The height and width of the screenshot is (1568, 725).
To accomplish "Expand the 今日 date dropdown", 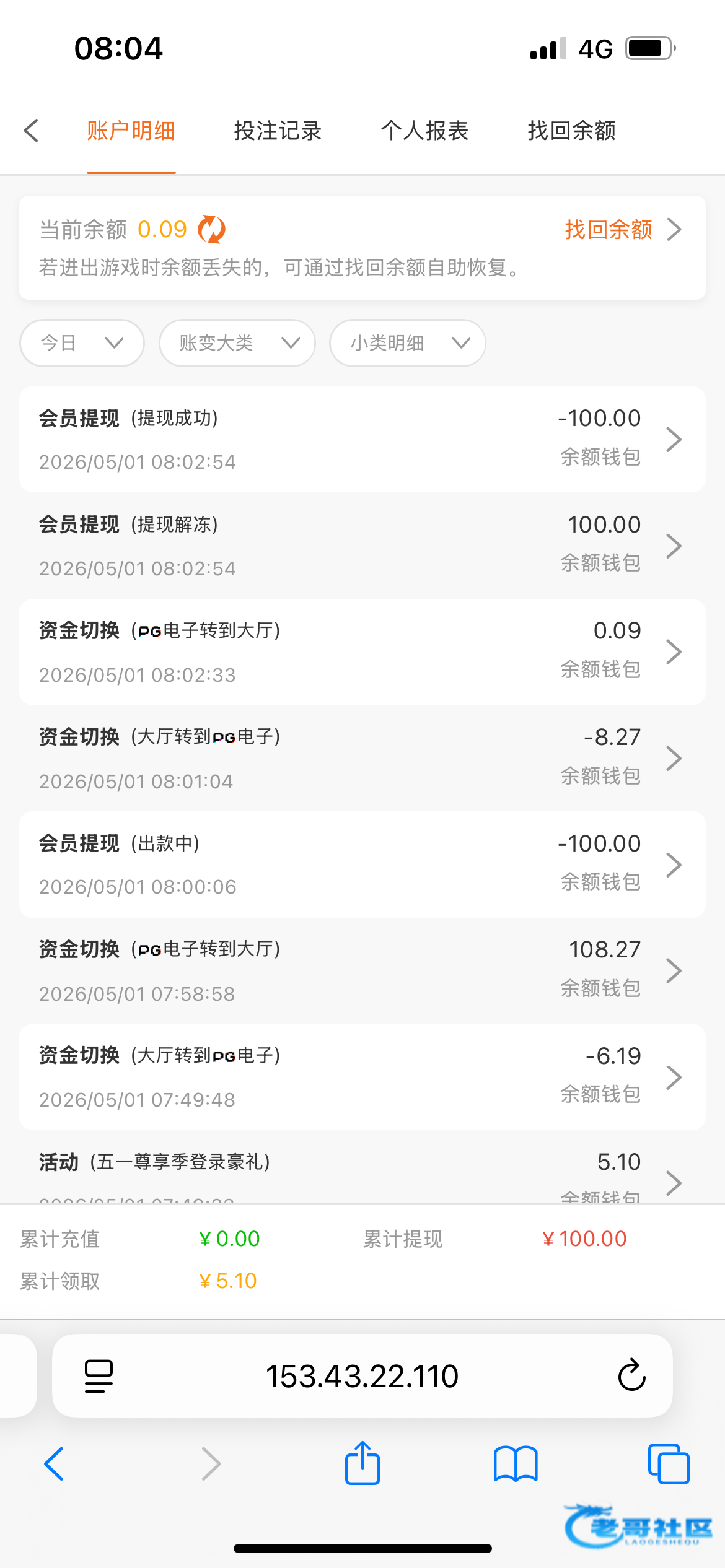I will tap(82, 343).
